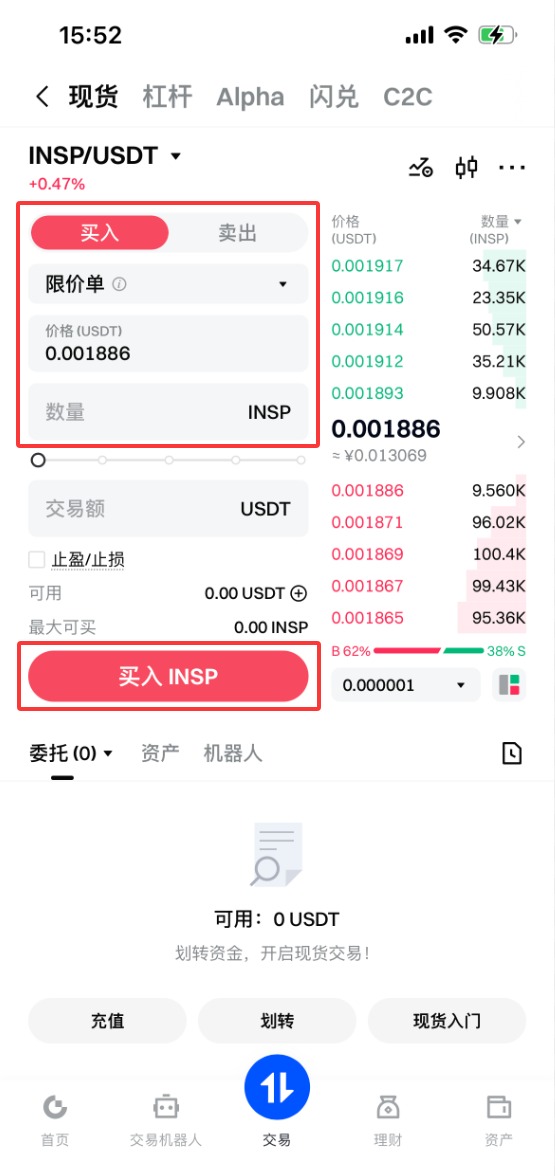Tap the plus icon next to 0.00 USDT
The image size is (555, 1176).
[x=298, y=594]
